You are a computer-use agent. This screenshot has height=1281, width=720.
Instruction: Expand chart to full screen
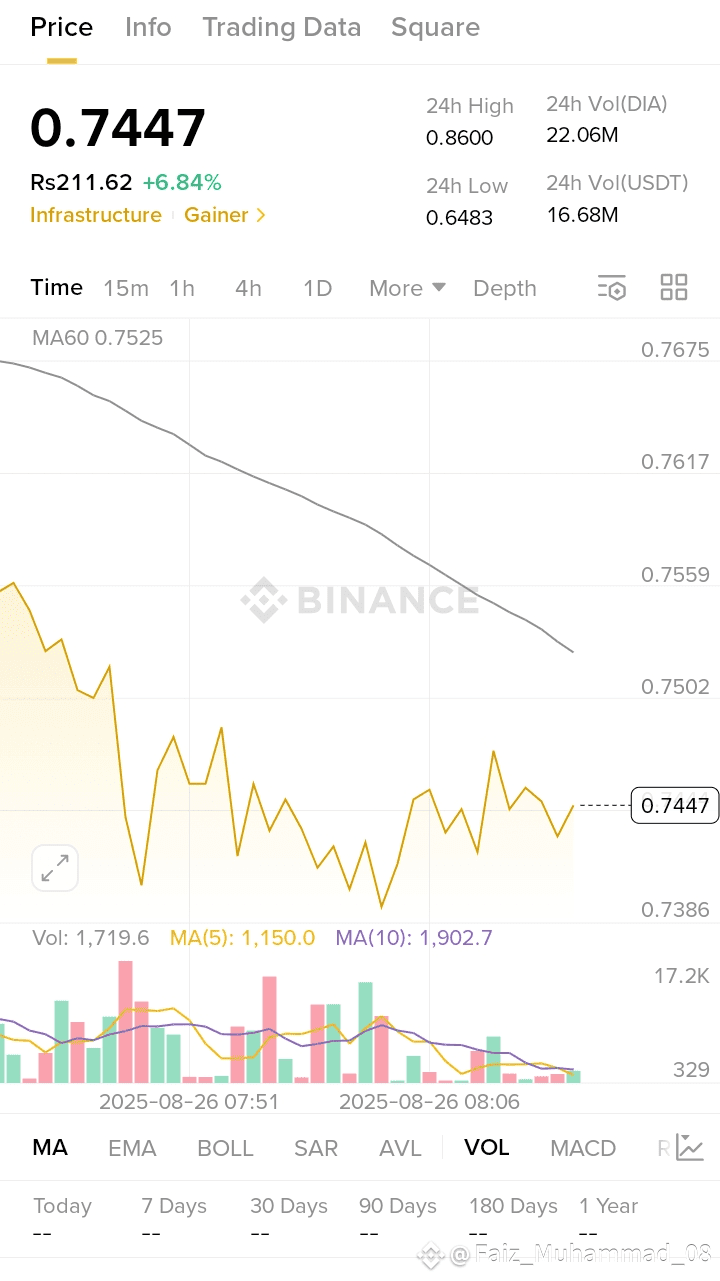pyautogui.click(x=55, y=868)
